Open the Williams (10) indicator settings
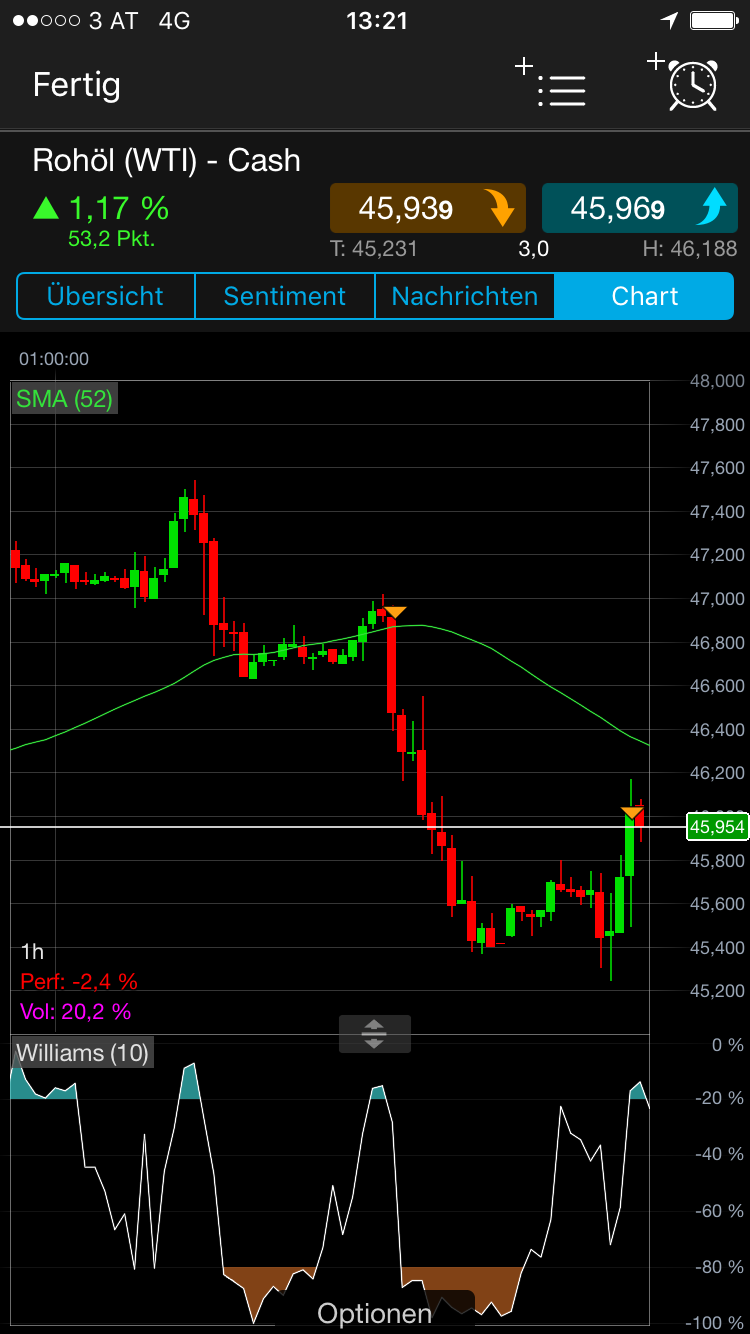Image resolution: width=750 pixels, height=1334 pixels. pyautogui.click(x=82, y=1052)
